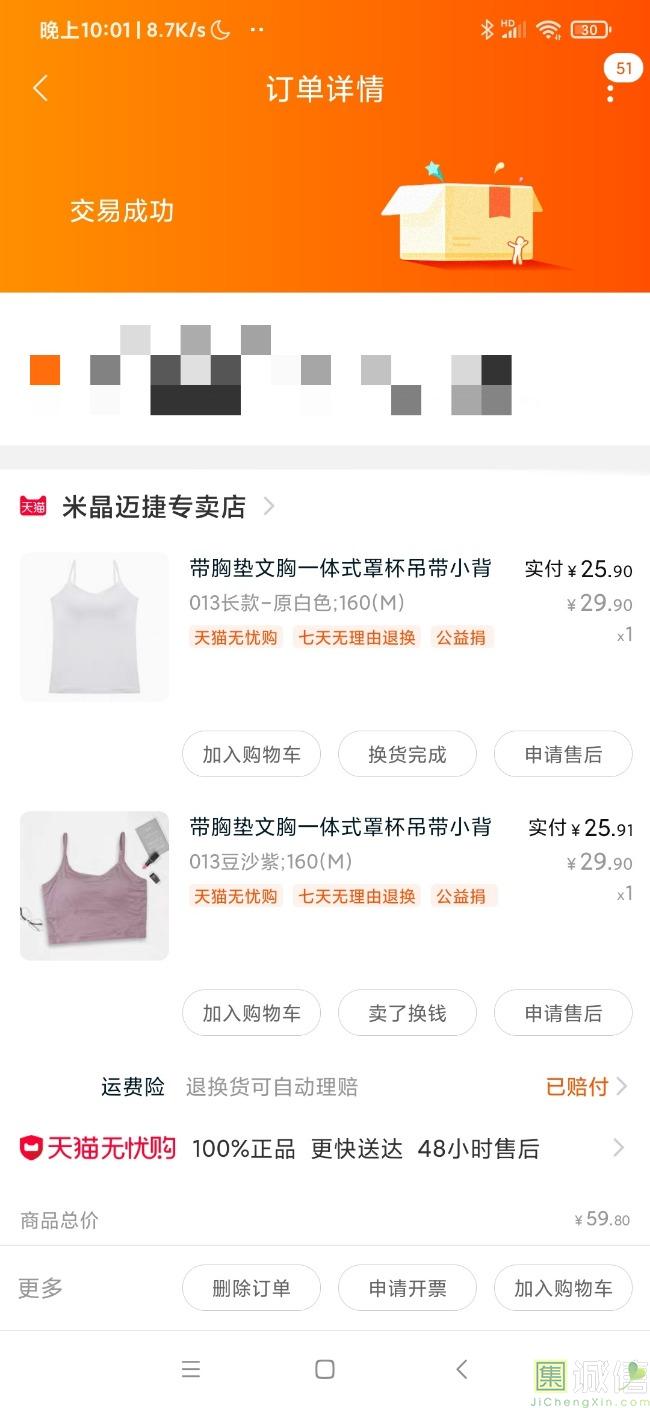View the 运费险 已赔付 details

pos(586,1087)
